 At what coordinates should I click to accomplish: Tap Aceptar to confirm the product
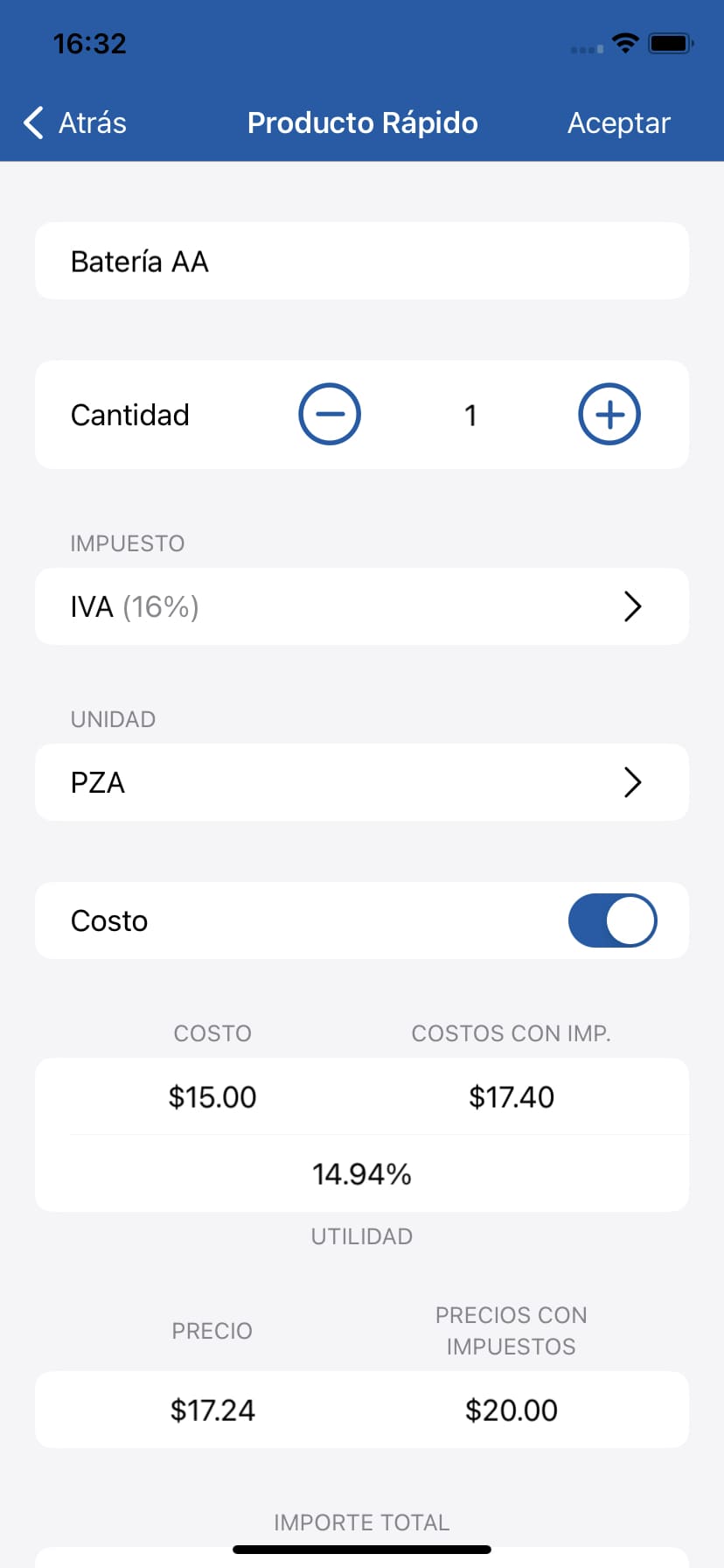[619, 122]
